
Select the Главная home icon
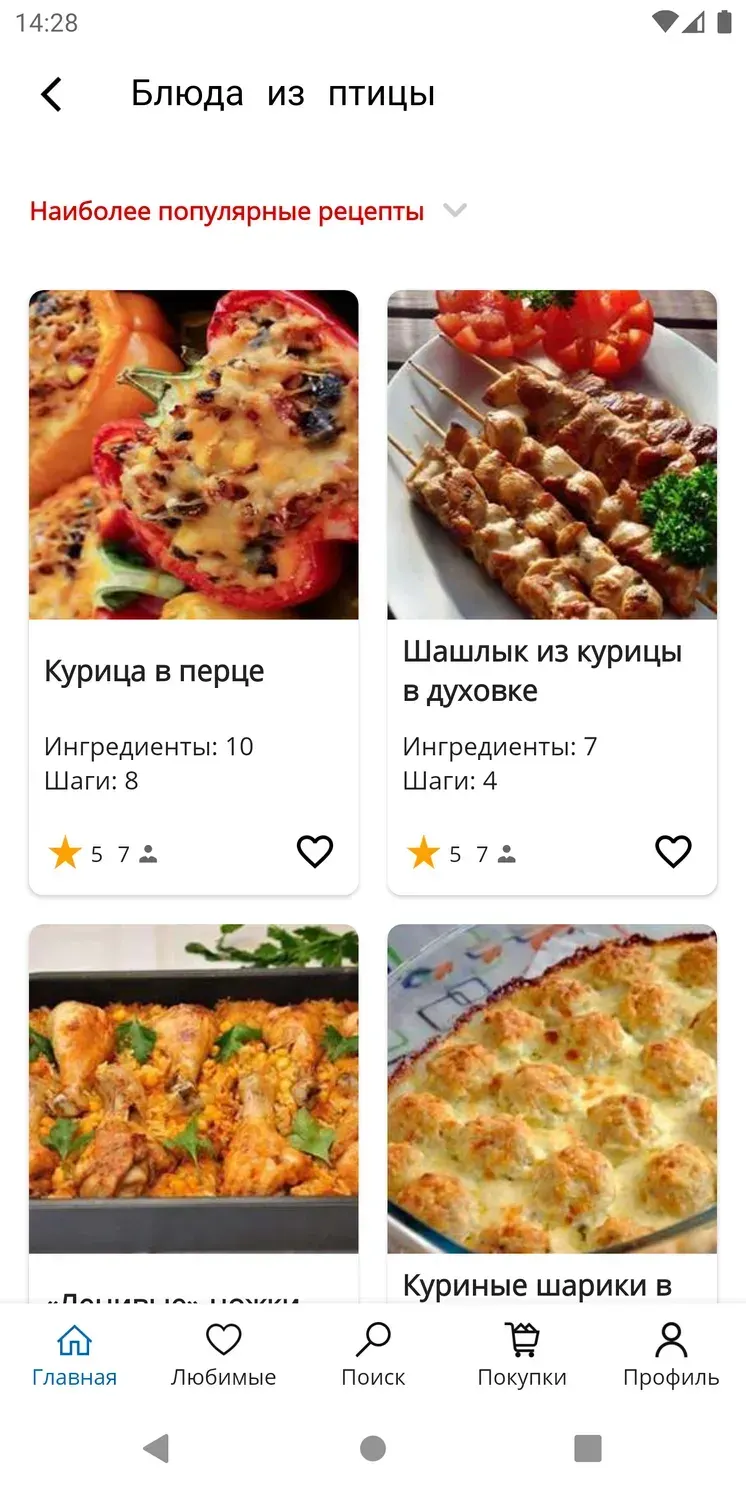pyautogui.click(x=75, y=1338)
